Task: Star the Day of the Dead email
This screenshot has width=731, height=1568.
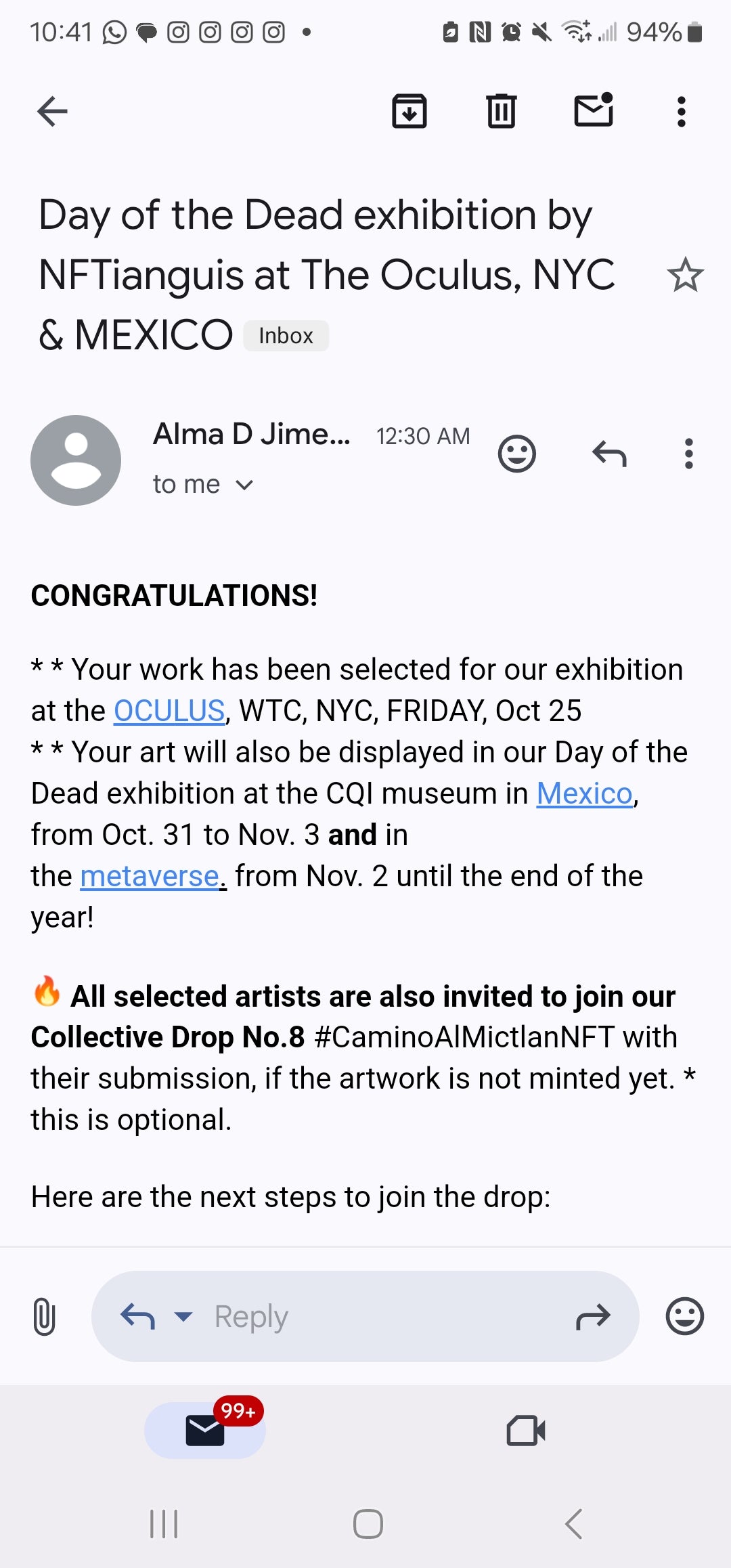Action: (685, 275)
